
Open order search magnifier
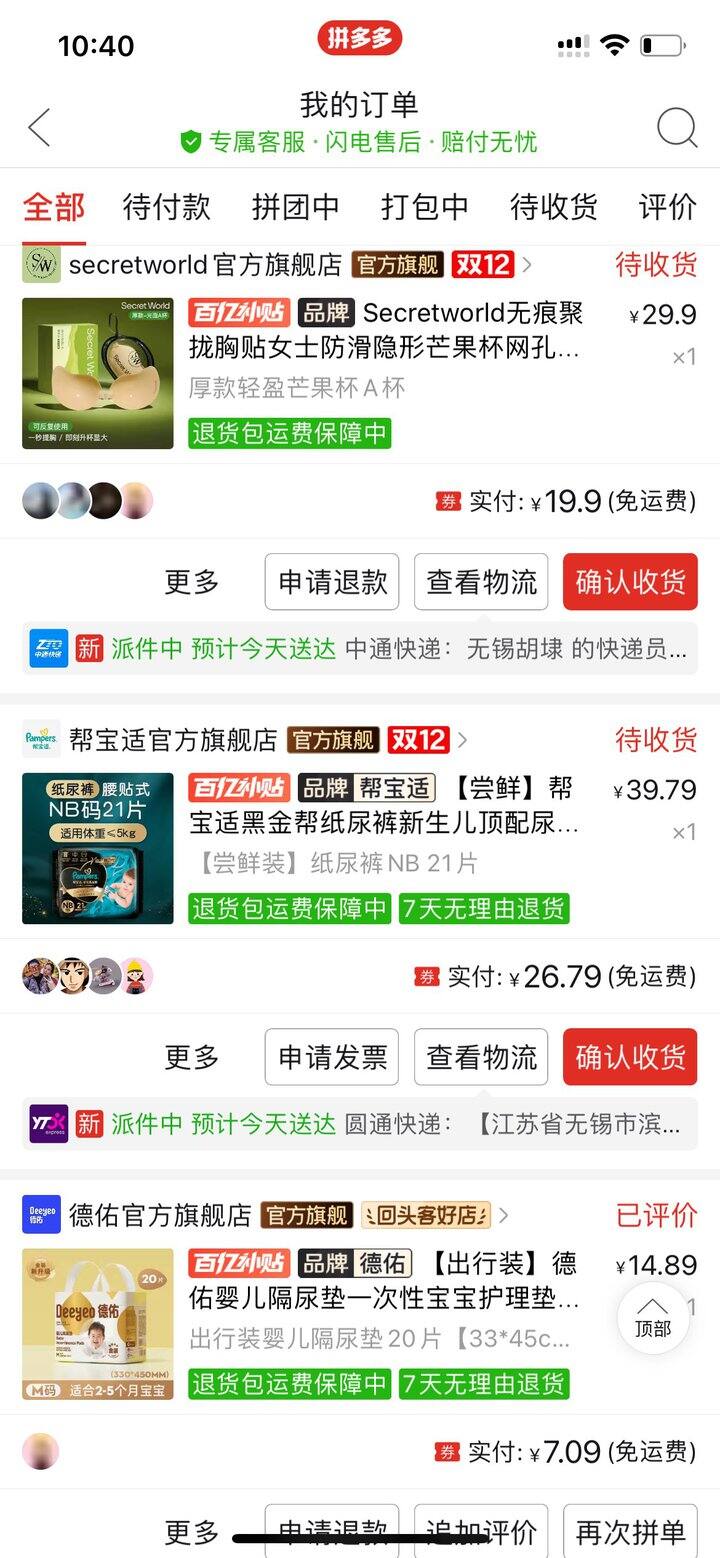(676, 128)
